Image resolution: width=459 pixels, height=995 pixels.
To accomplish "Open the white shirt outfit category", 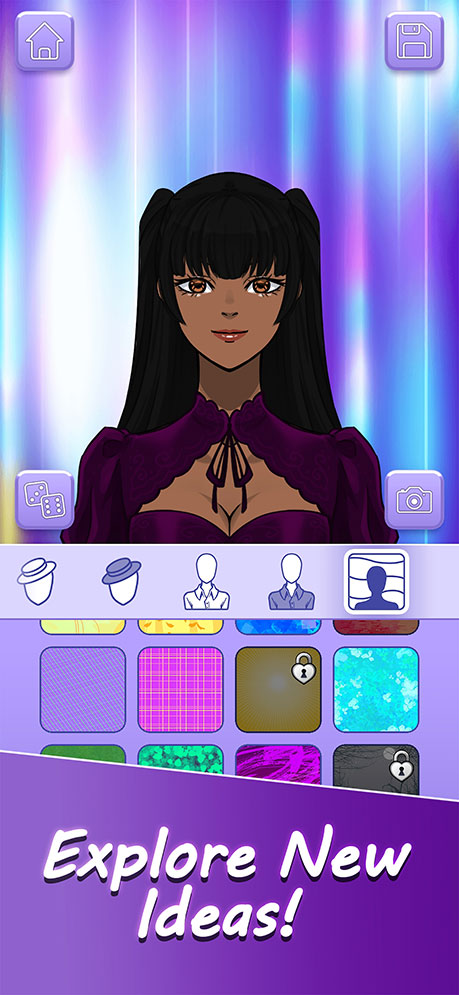I will 206,581.
